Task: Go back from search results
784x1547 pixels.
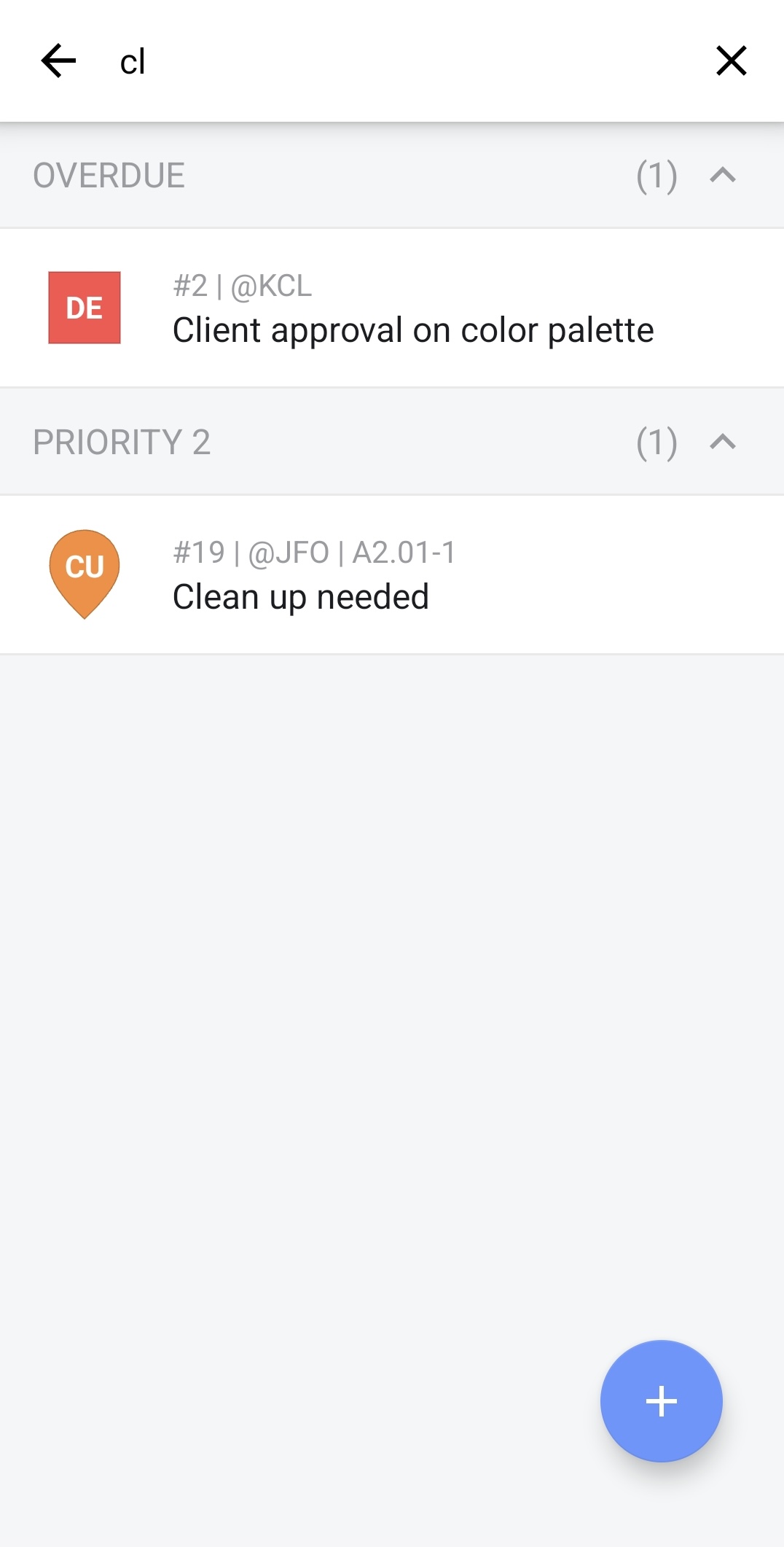Action: tap(58, 61)
